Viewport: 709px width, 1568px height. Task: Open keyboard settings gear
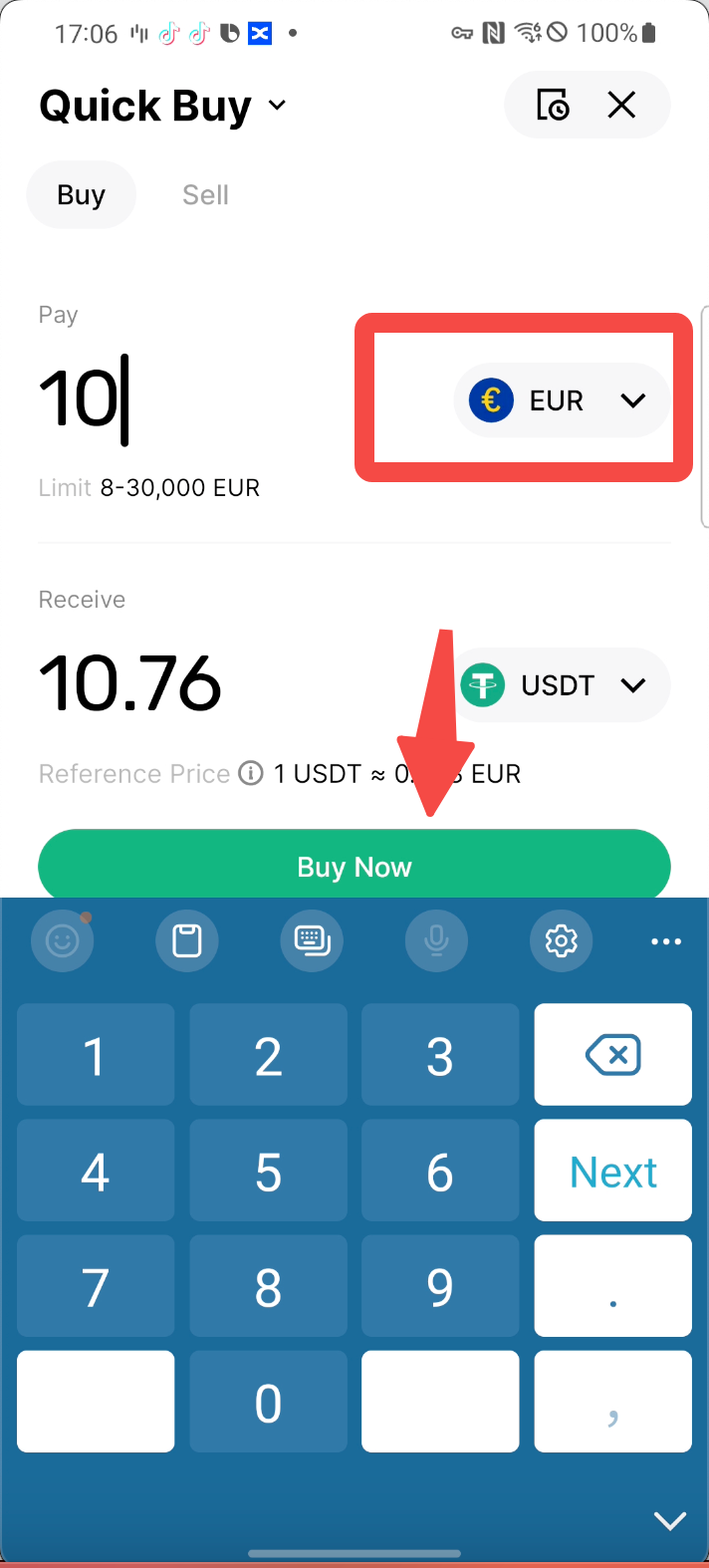pyautogui.click(x=562, y=940)
